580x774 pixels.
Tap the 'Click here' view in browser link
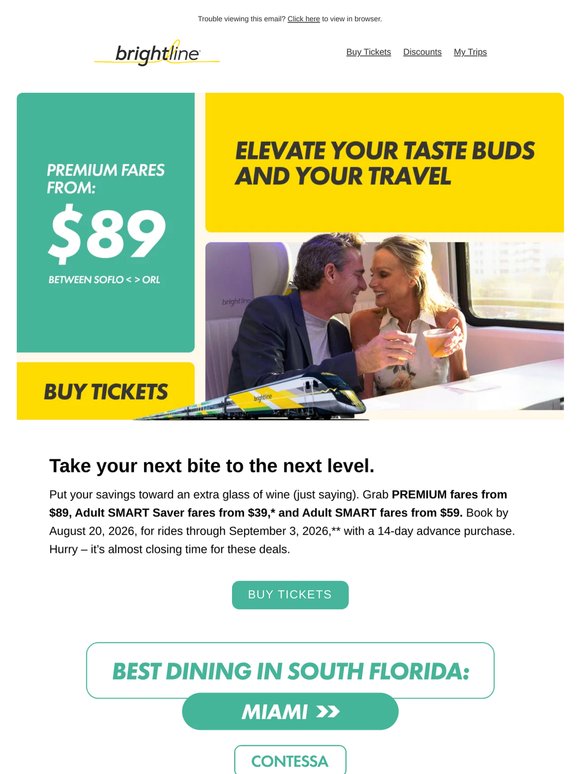[x=304, y=19]
